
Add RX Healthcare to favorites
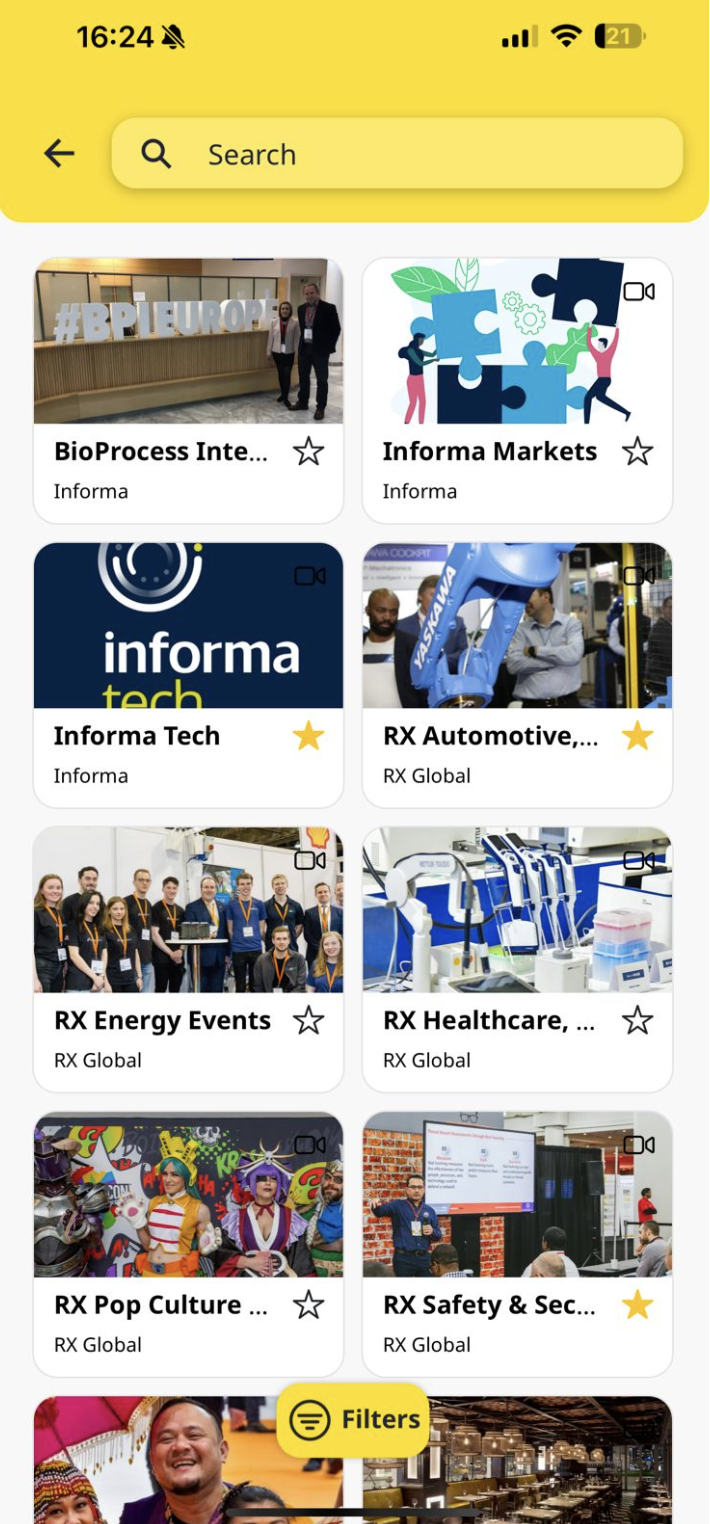637,1021
